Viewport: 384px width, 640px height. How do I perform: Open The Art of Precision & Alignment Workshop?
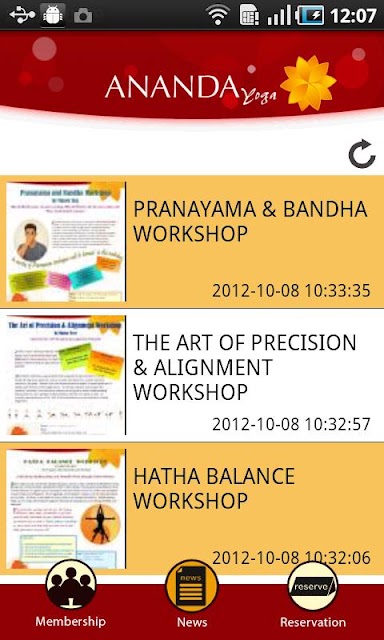click(x=192, y=375)
